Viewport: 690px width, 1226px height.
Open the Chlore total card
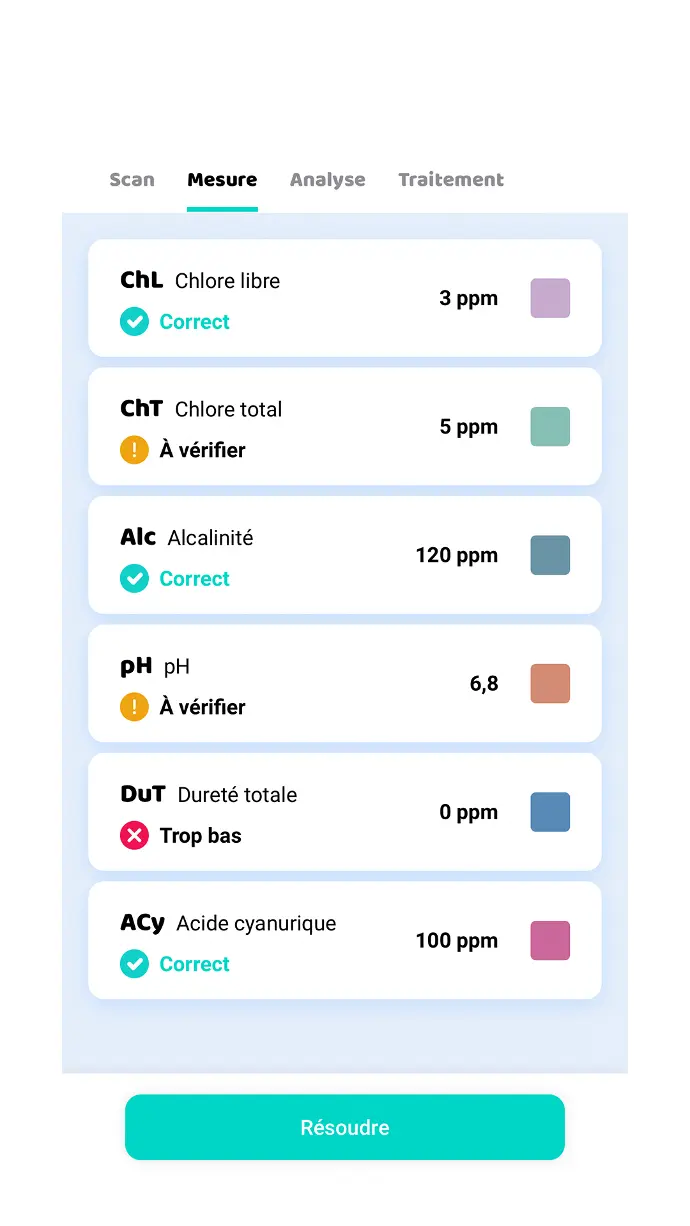[x=345, y=426]
